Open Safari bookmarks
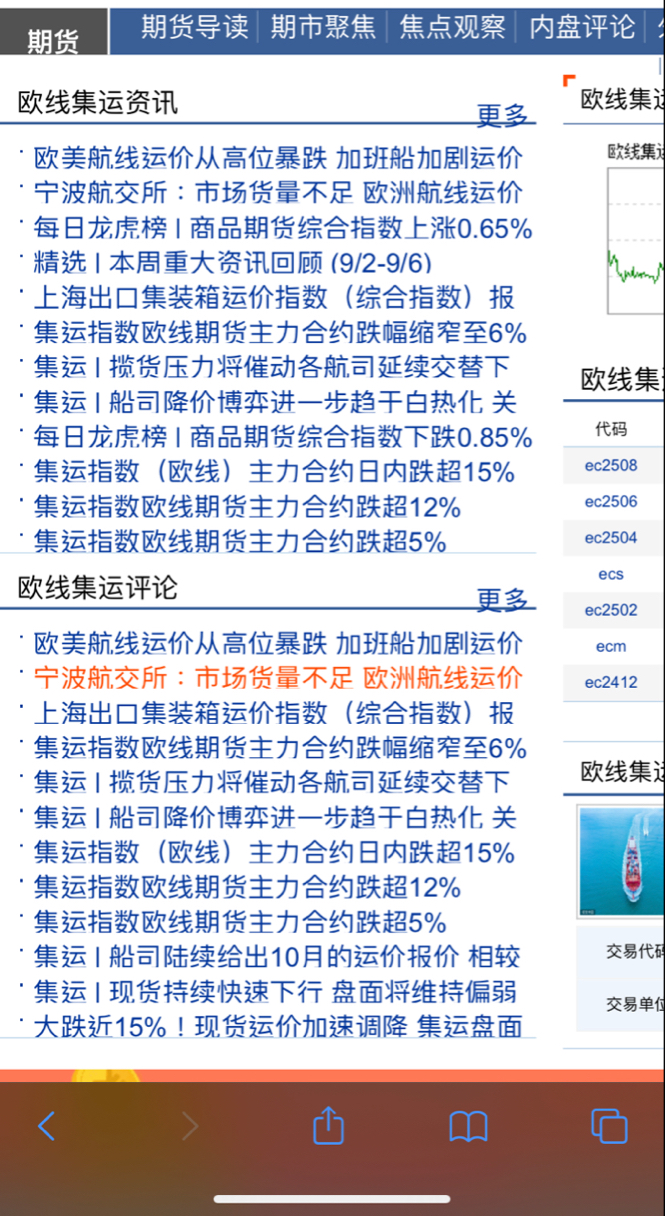 tap(468, 1126)
